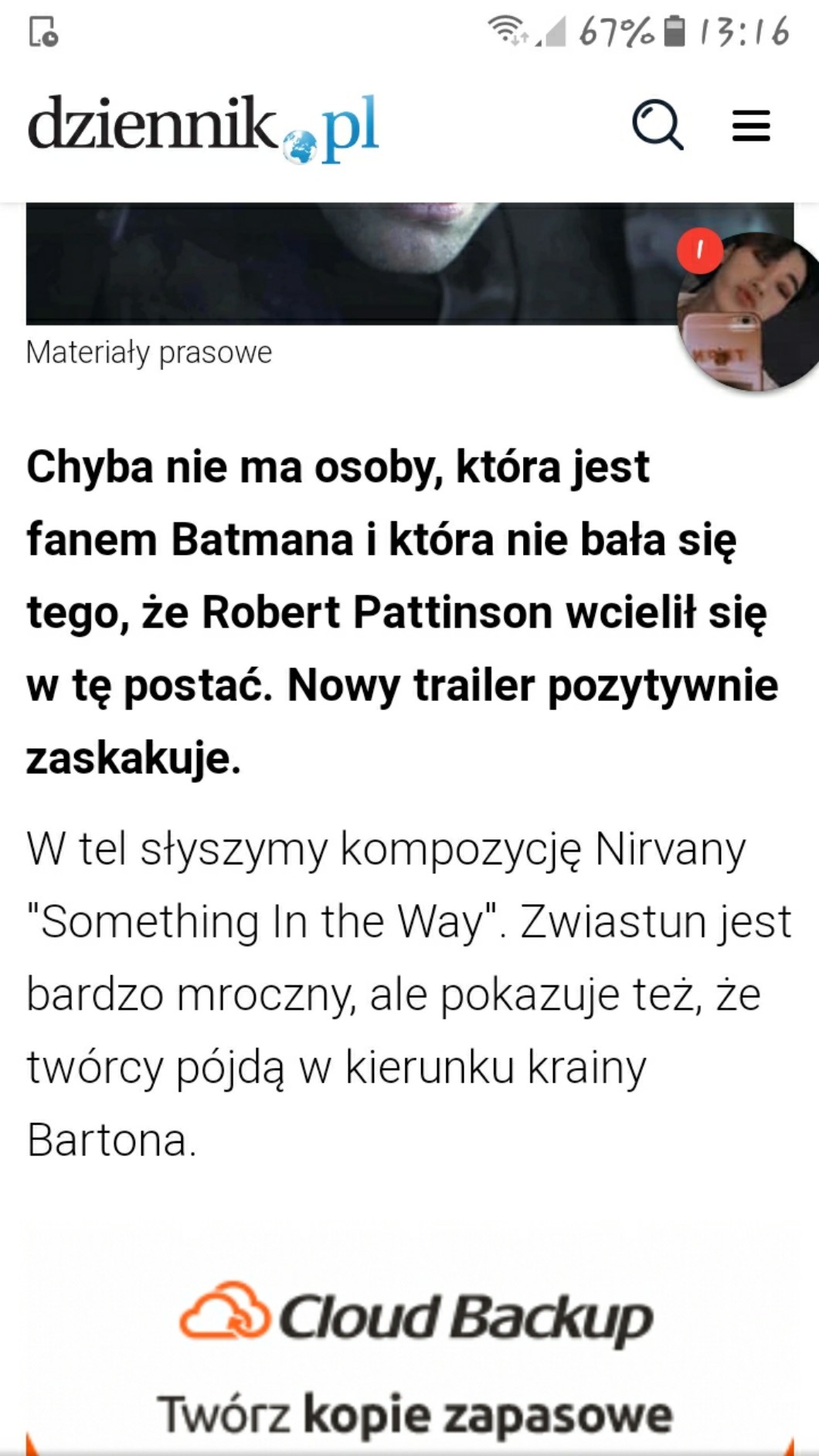Open the search magnifier icon
Image resolution: width=819 pixels, height=1456 pixels.
click(x=658, y=124)
